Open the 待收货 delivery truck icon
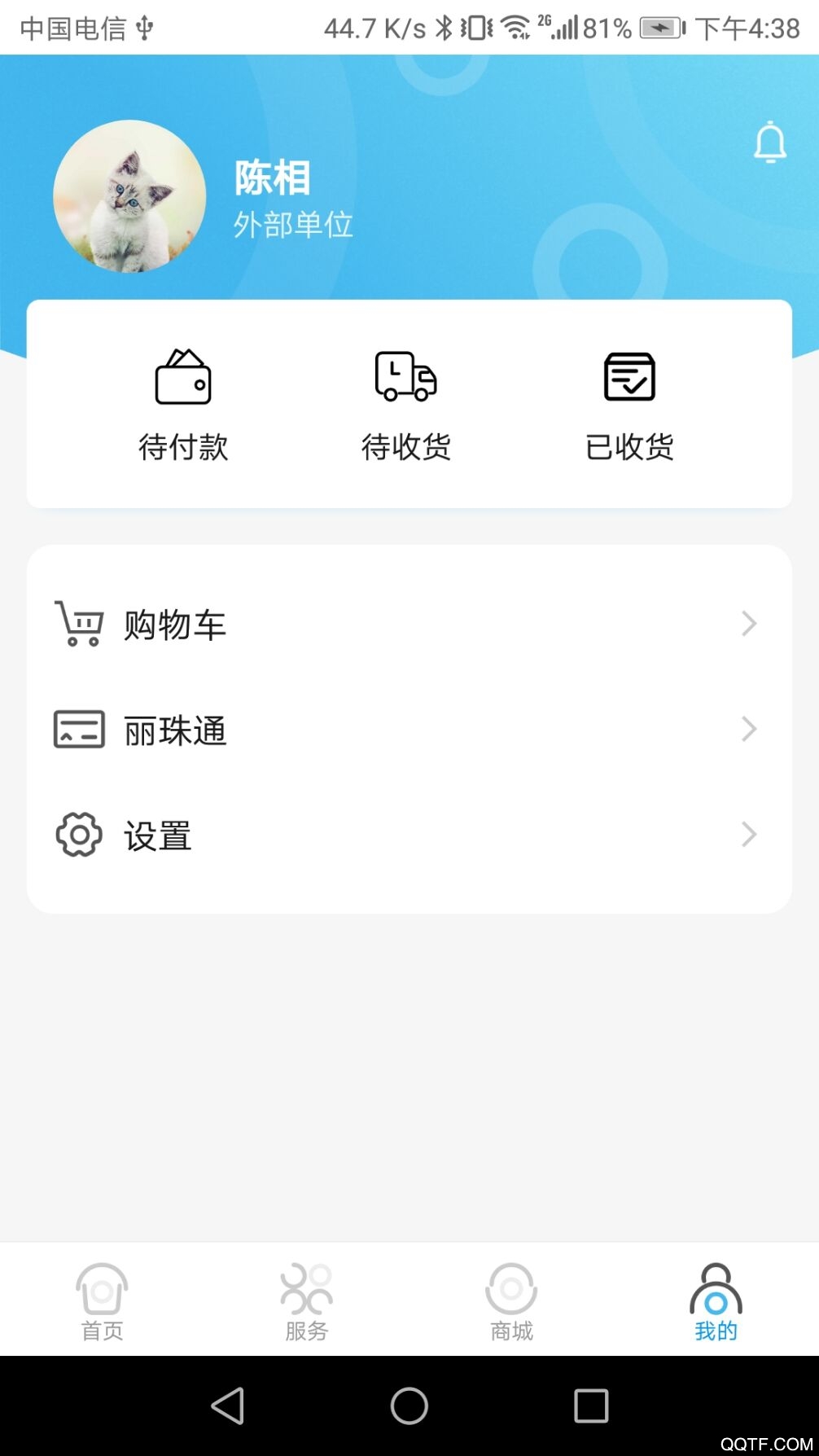 point(405,376)
